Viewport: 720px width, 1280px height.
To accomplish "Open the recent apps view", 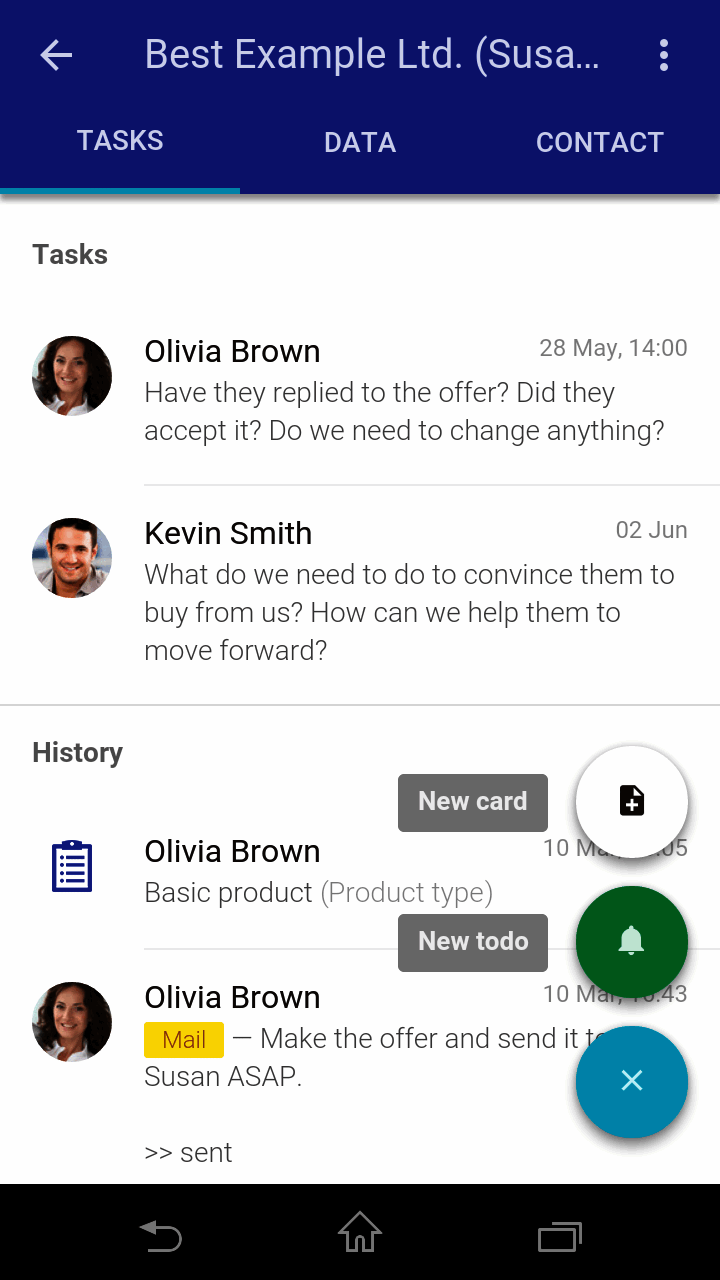I will [560, 1237].
